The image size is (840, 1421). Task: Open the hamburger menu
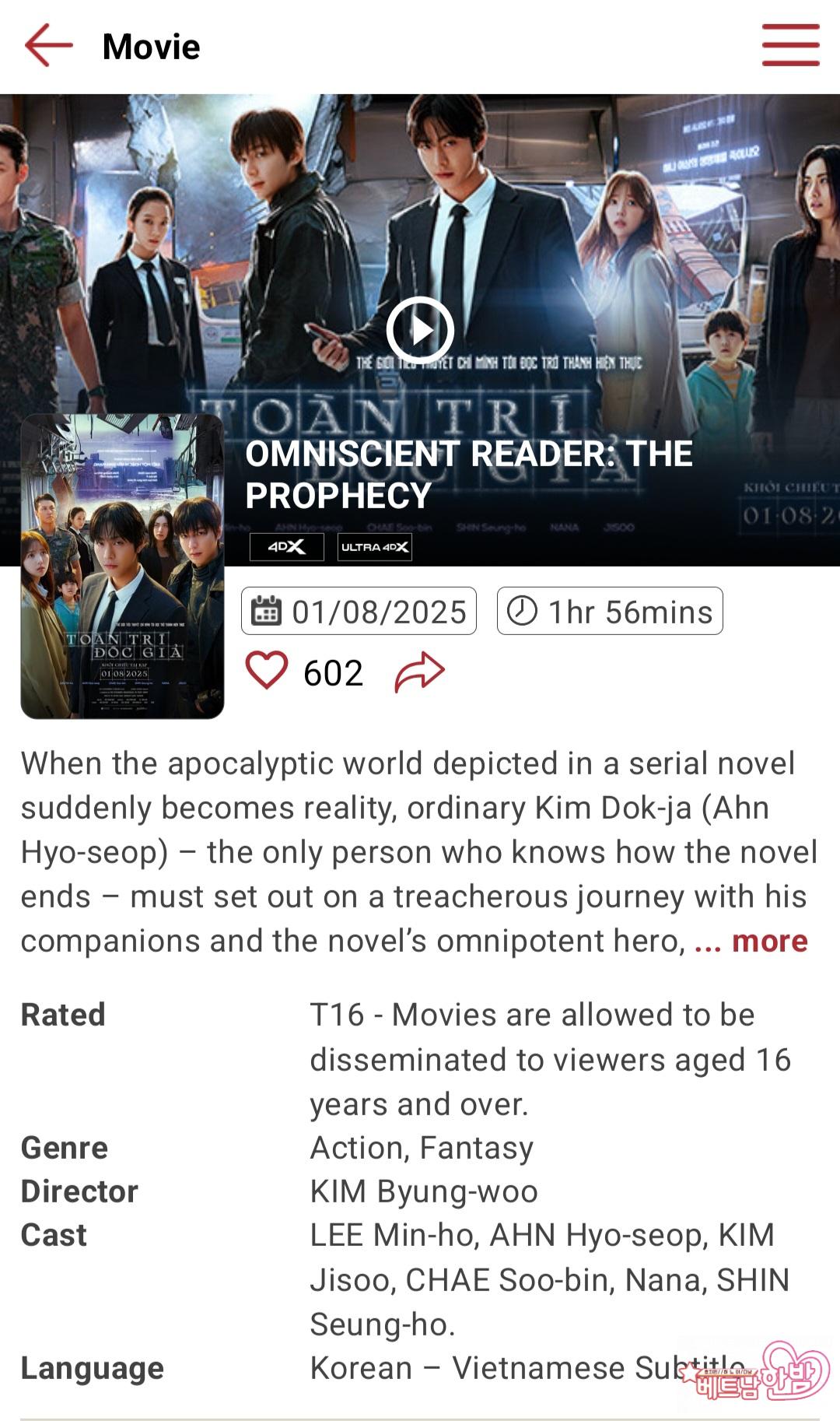point(790,45)
